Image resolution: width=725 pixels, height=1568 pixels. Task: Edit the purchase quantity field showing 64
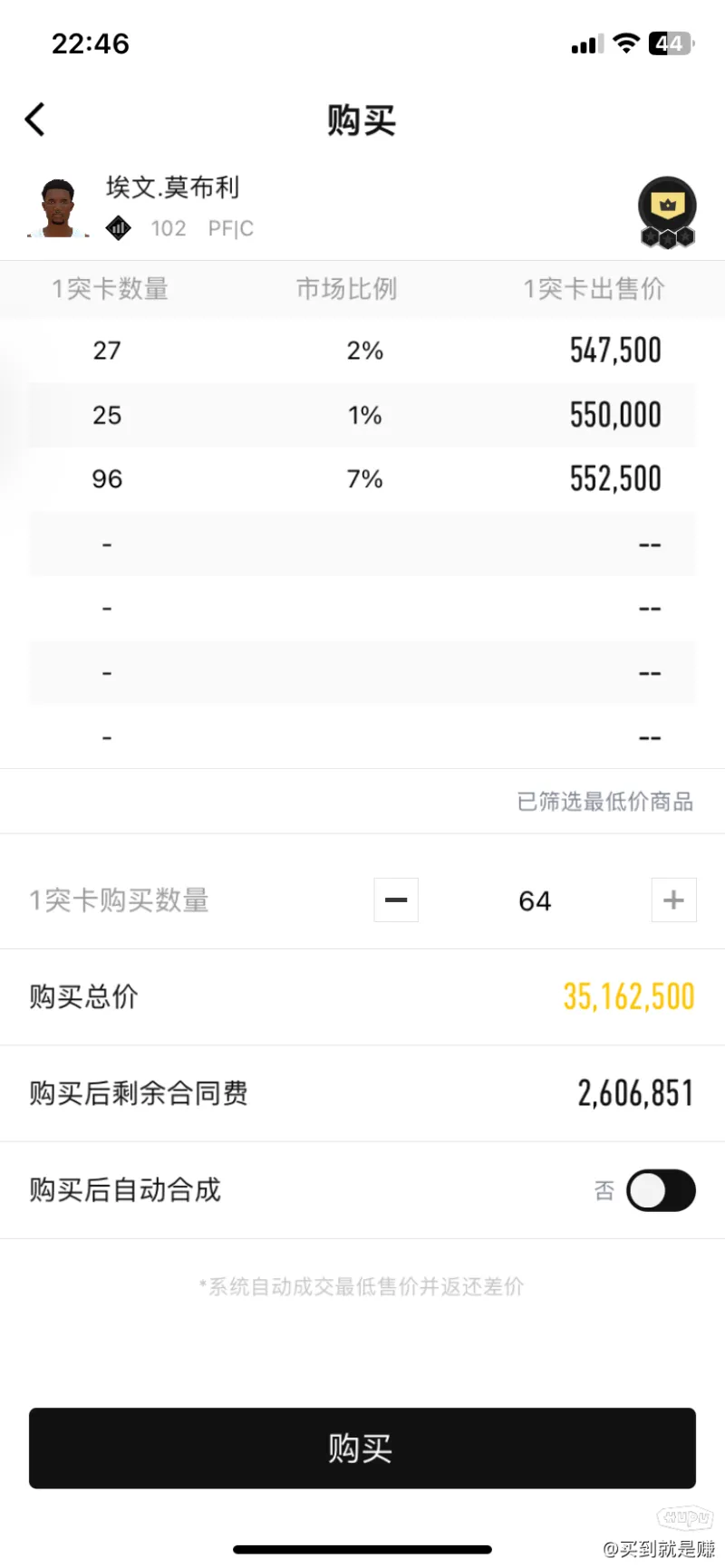tap(535, 900)
